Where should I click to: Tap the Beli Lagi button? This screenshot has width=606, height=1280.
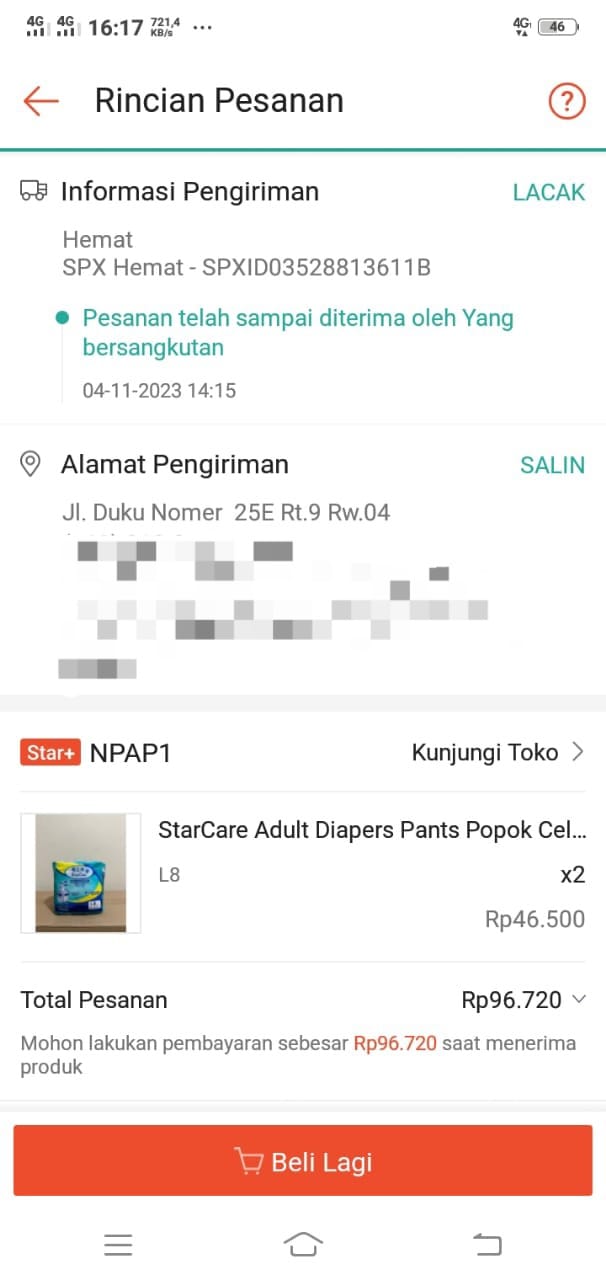tap(303, 1161)
